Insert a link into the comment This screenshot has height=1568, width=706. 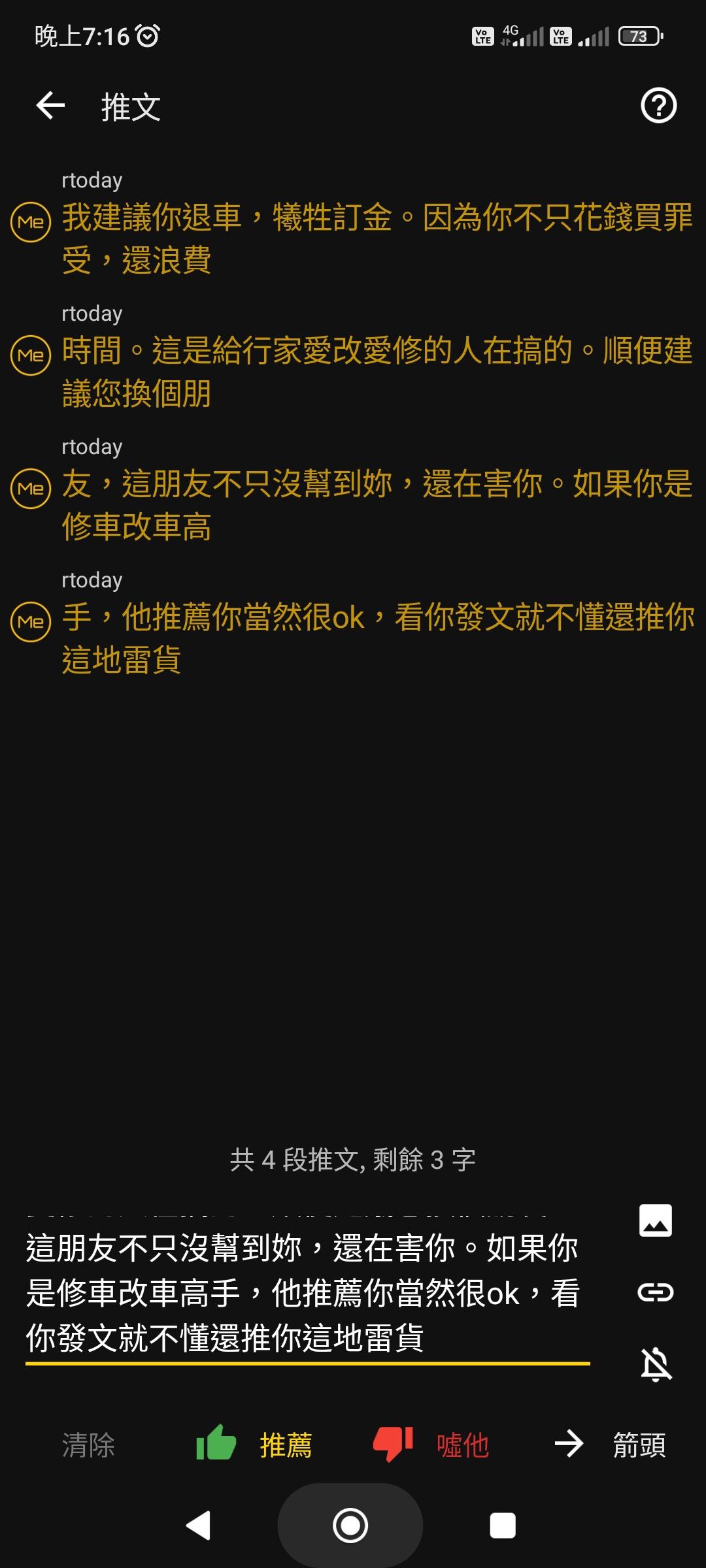pyautogui.click(x=655, y=1292)
